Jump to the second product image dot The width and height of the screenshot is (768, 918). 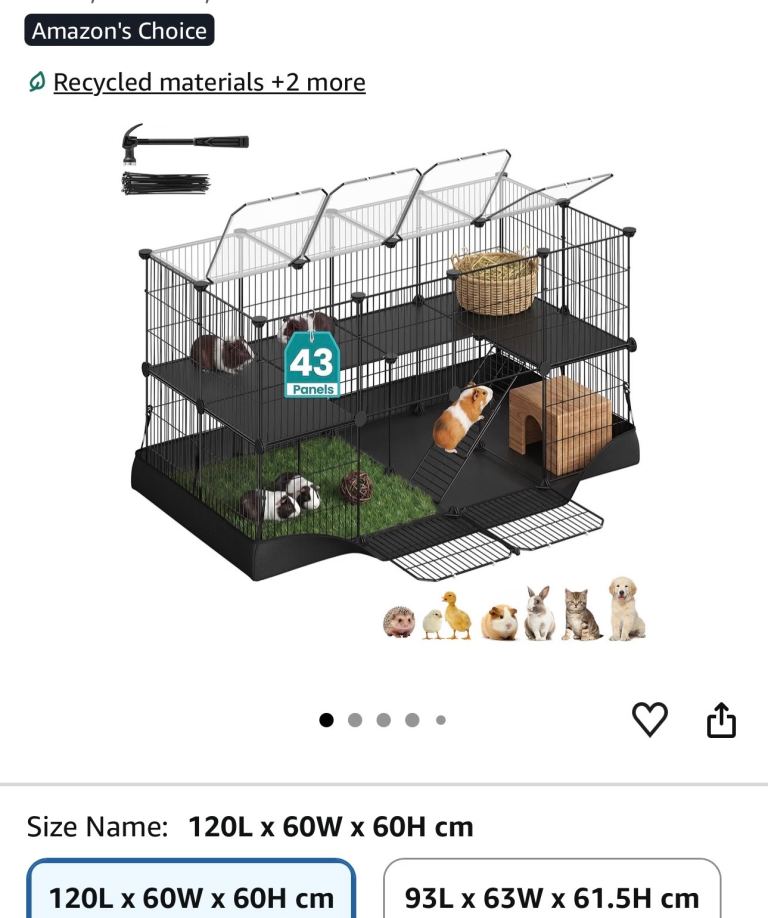tap(355, 720)
